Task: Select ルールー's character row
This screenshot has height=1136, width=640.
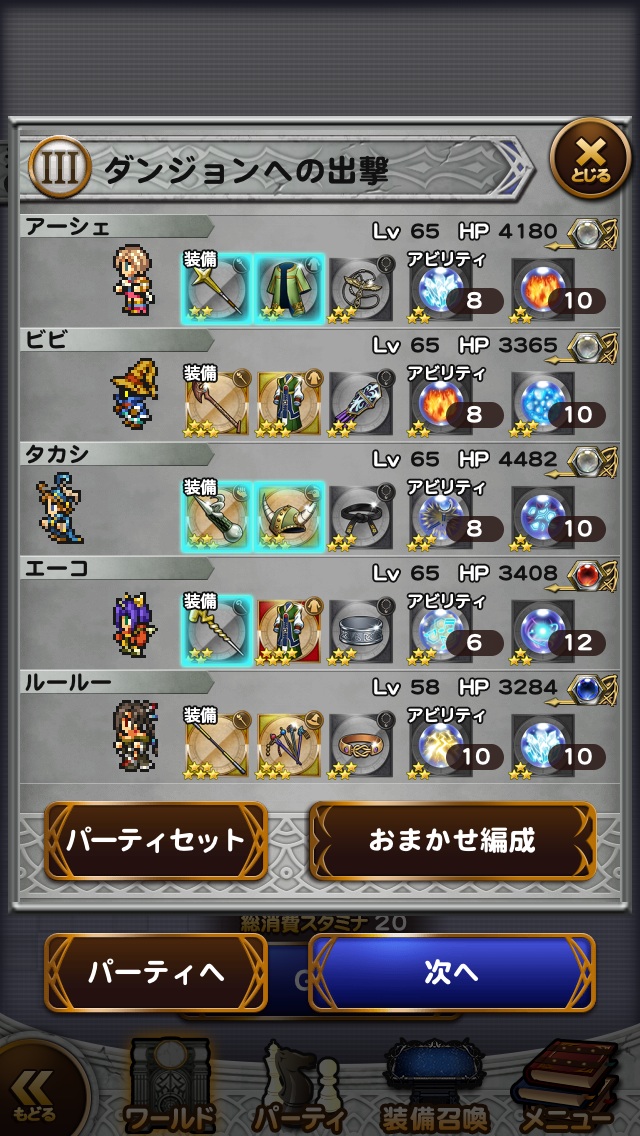Action: [x=134, y=736]
